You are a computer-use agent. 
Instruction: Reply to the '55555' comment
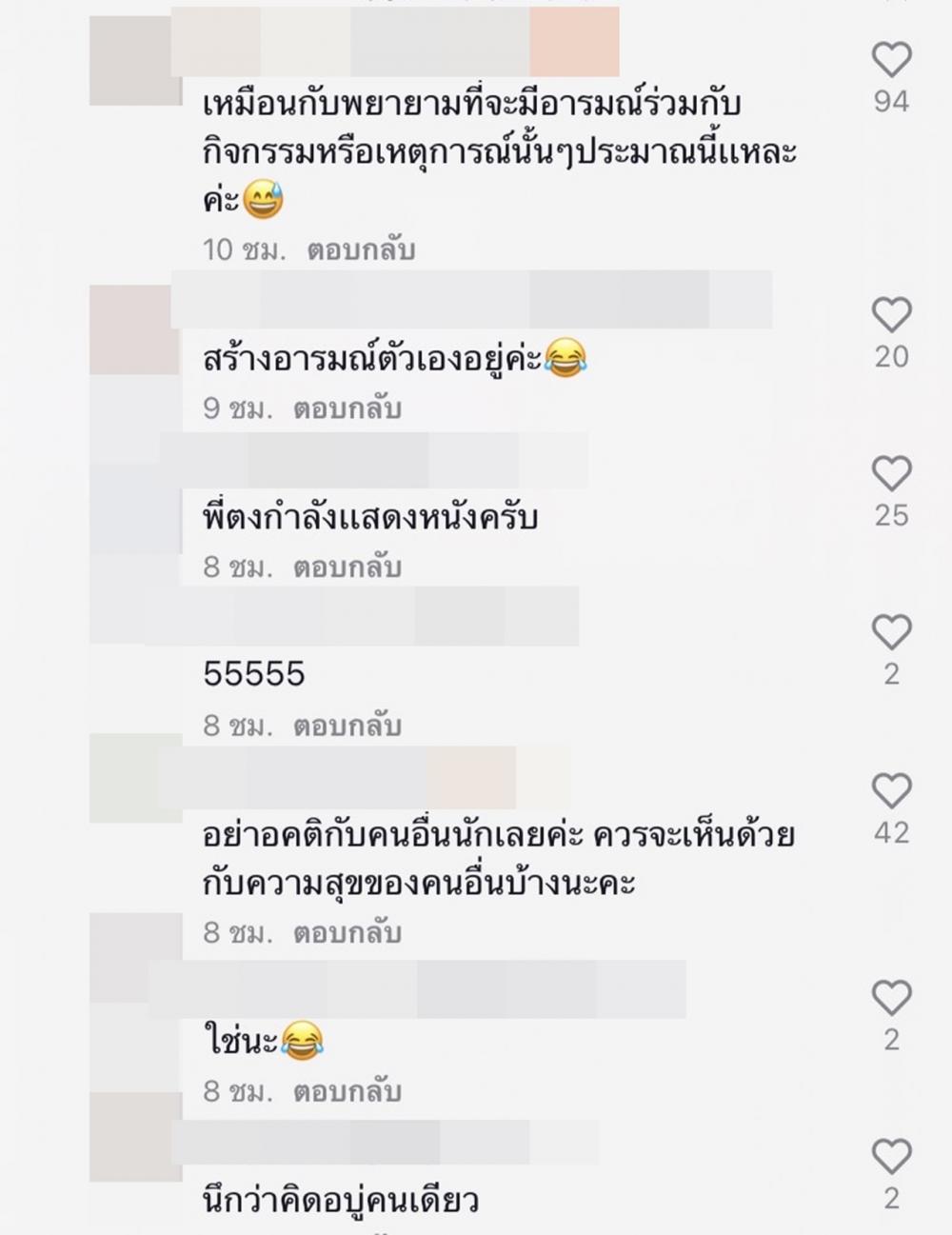(347, 727)
